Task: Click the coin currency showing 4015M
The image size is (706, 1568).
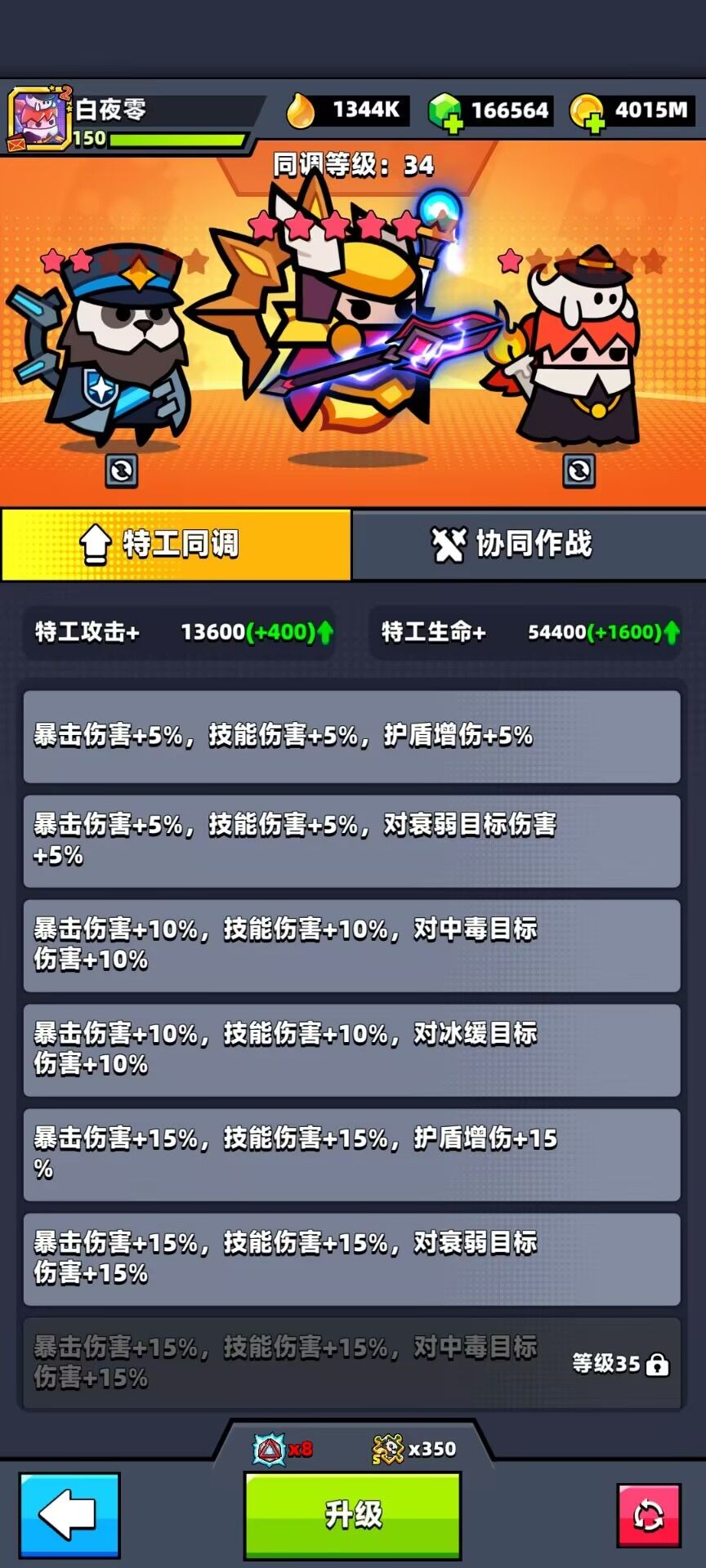Action: pyautogui.click(x=629, y=110)
